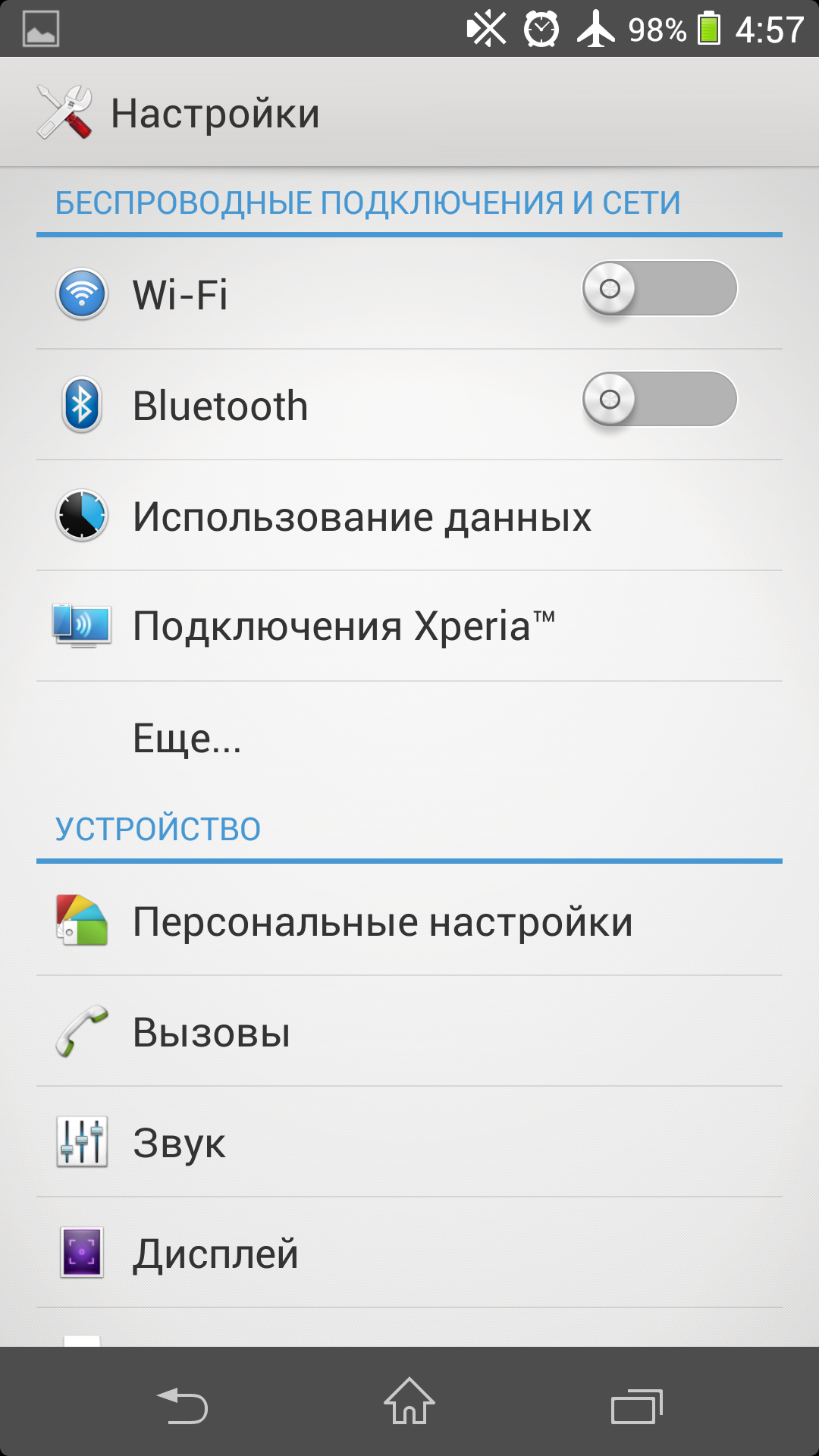Go back with the navigation bar arrow

tap(182, 1405)
